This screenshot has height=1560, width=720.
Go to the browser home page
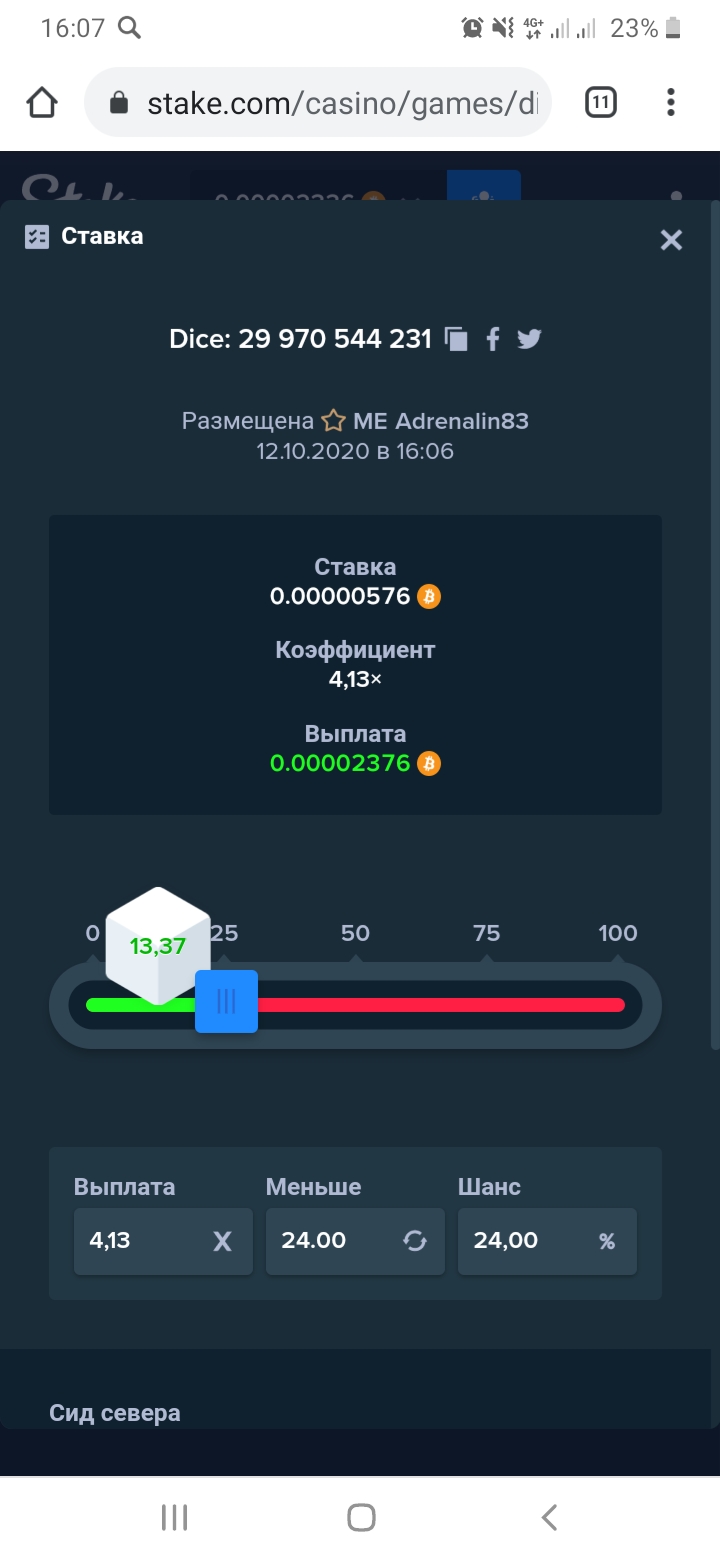coord(42,102)
